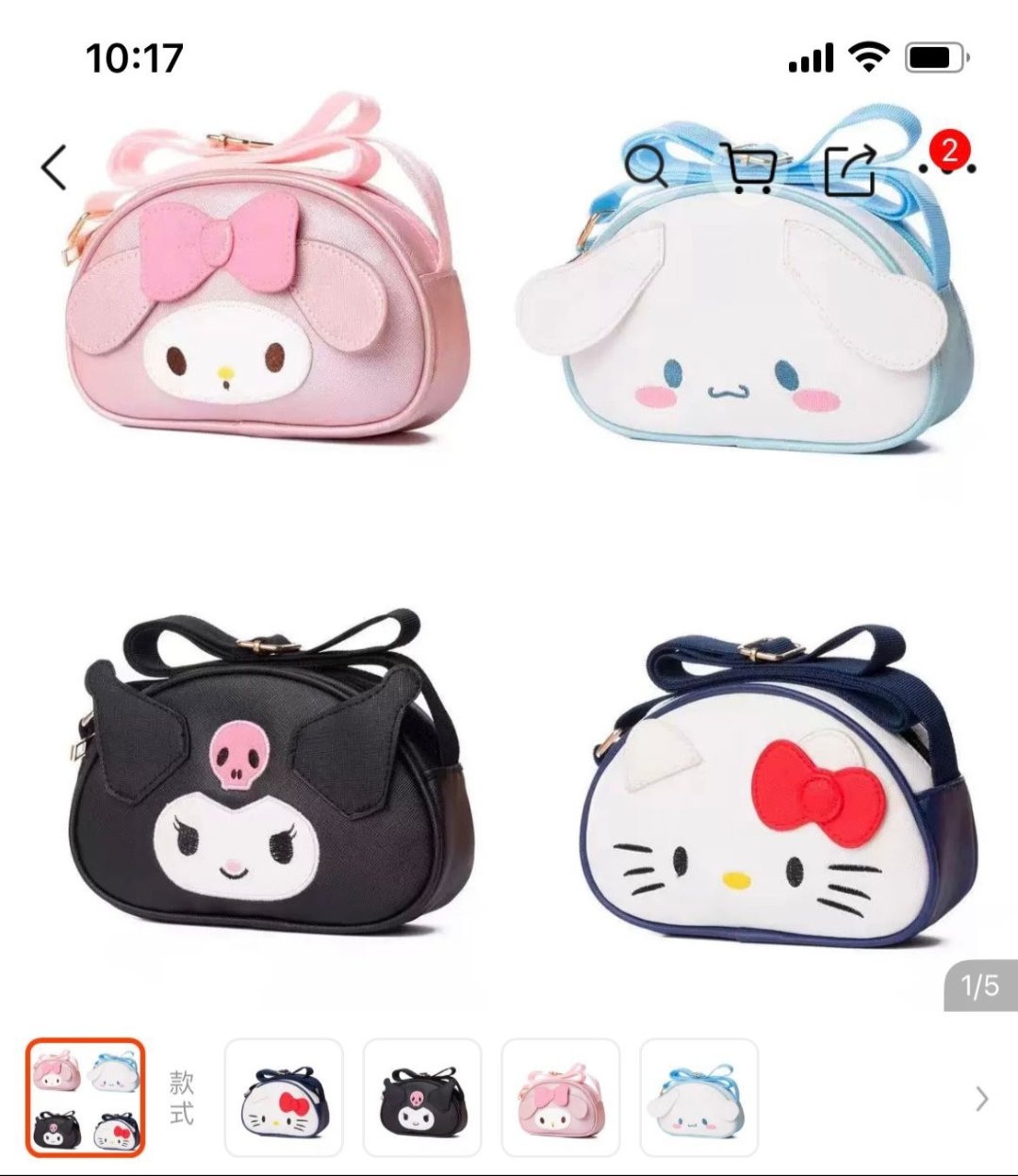
Task: Share this product
Action: click(849, 170)
